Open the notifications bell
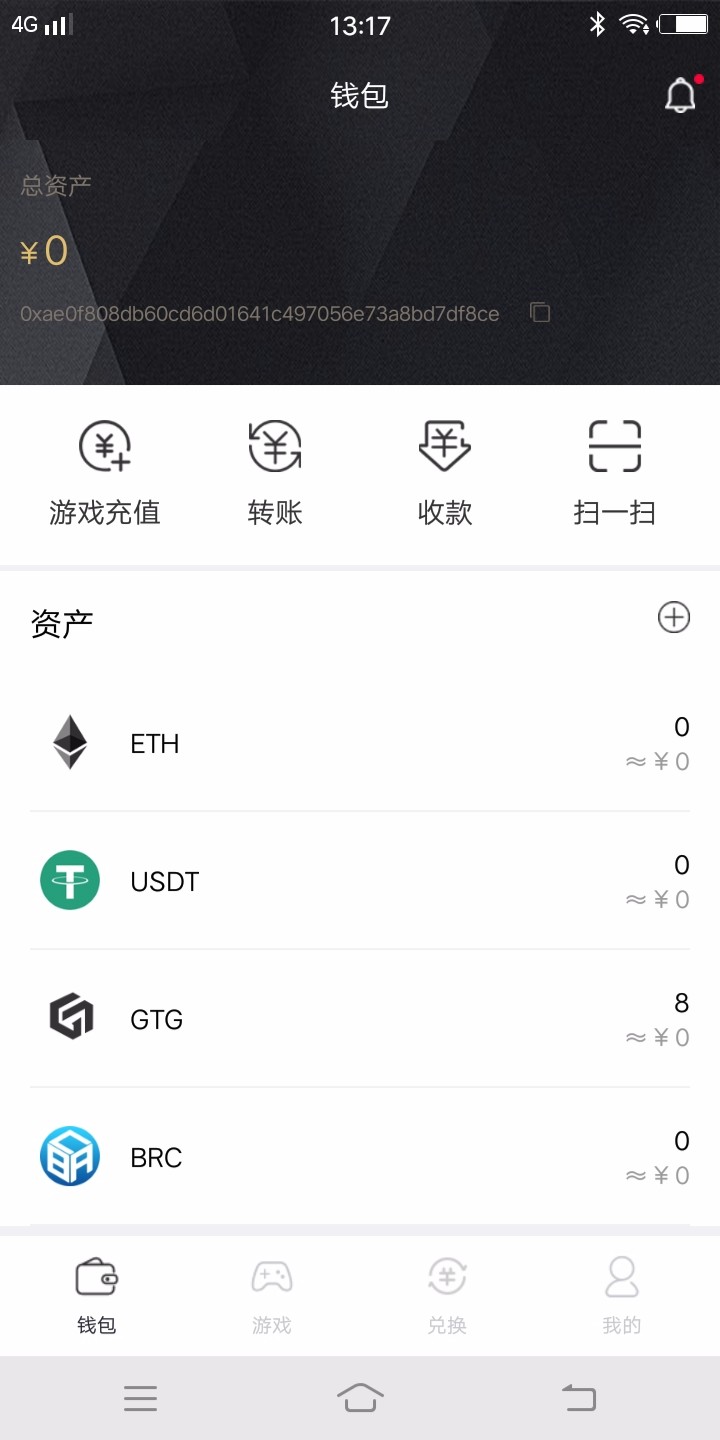The width and height of the screenshot is (720, 1440). coord(681,95)
